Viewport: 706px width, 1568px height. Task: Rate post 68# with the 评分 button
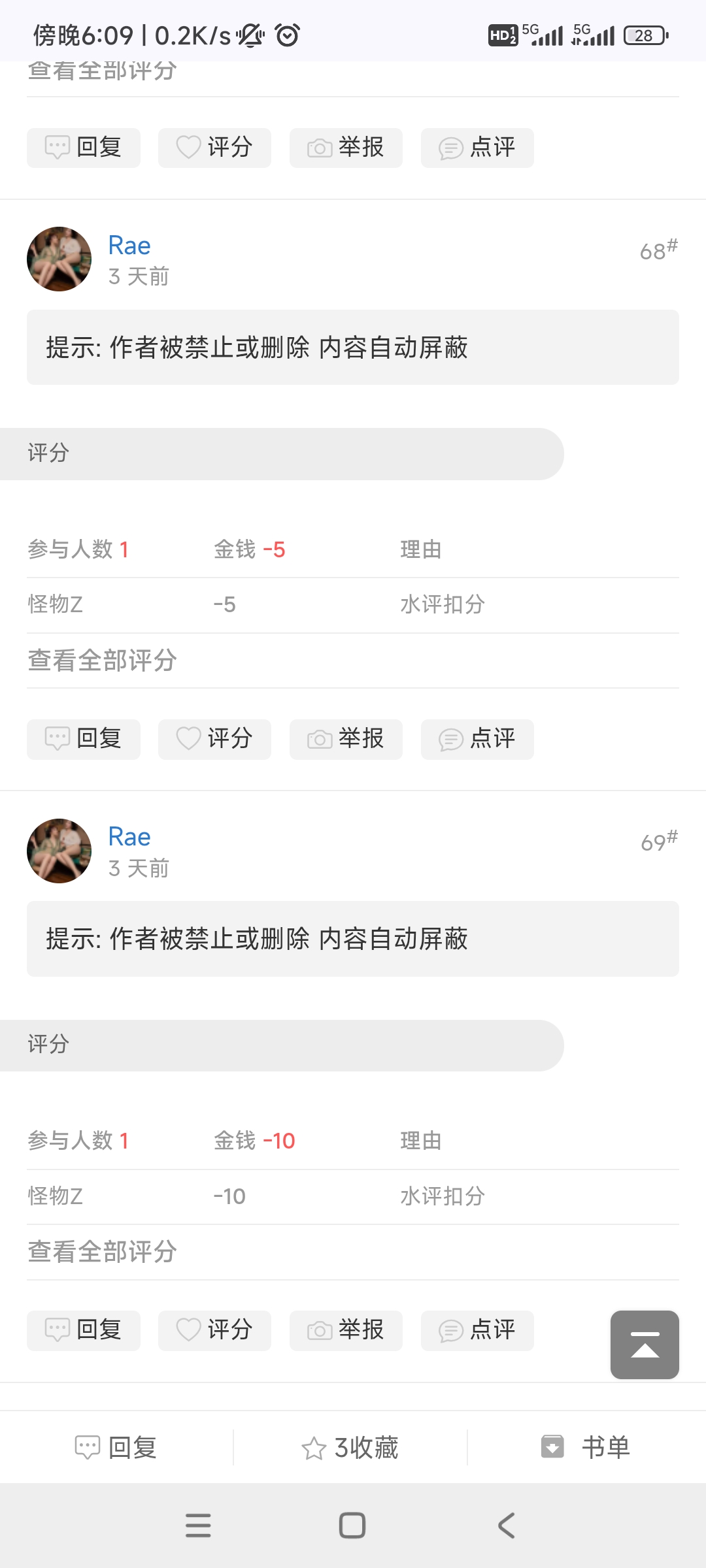tap(214, 739)
